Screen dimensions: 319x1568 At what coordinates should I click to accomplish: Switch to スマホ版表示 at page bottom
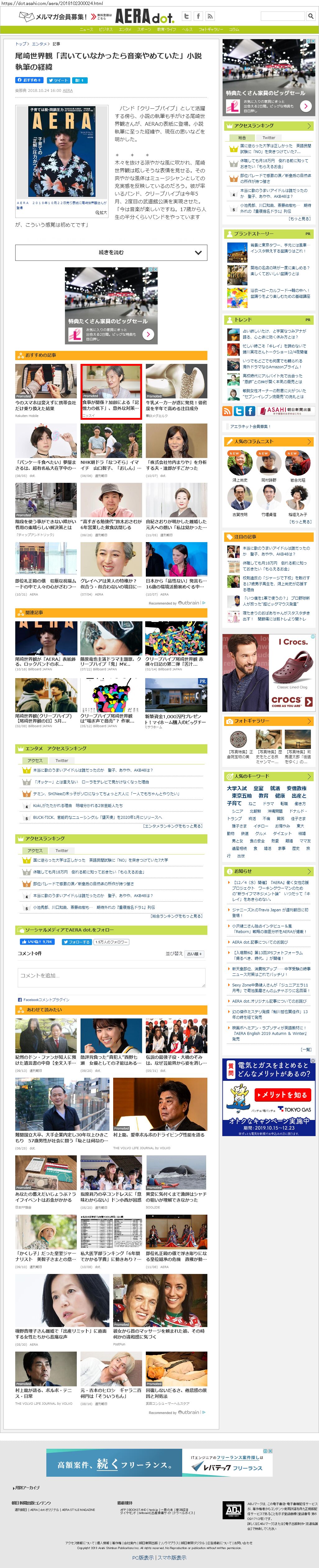coord(173,1558)
